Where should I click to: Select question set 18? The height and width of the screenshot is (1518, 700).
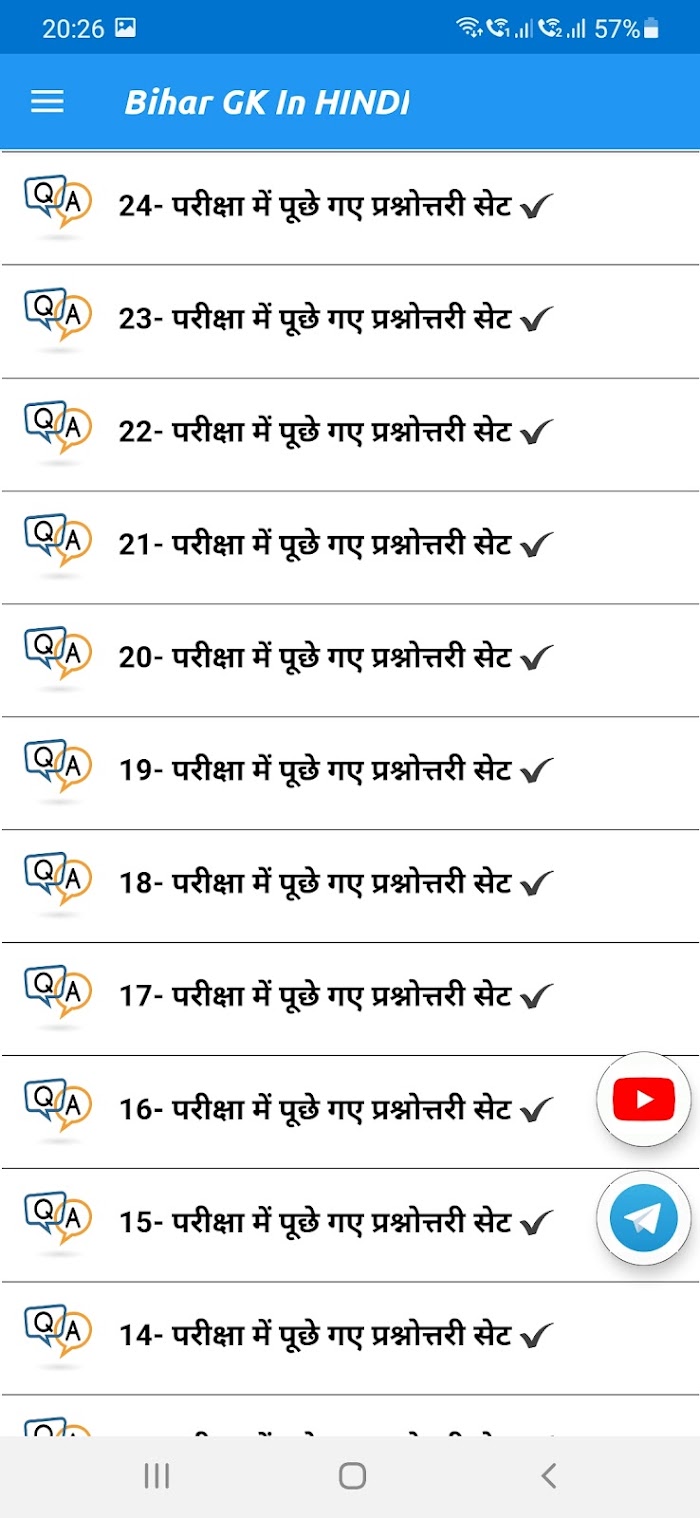(x=350, y=886)
